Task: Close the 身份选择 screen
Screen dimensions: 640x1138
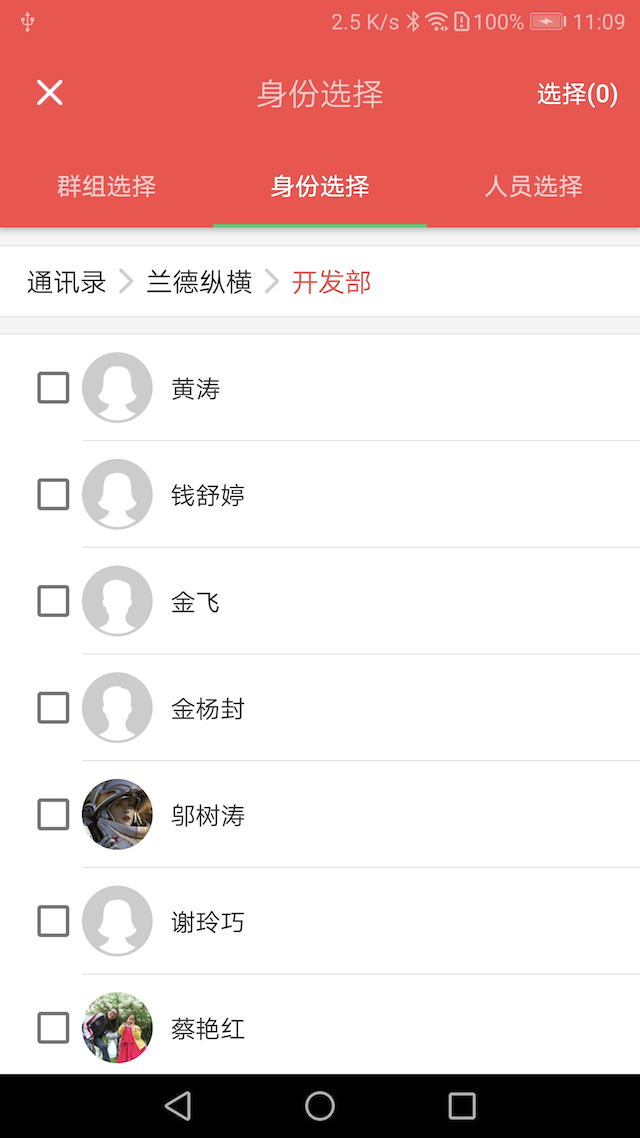Action: [x=50, y=93]
